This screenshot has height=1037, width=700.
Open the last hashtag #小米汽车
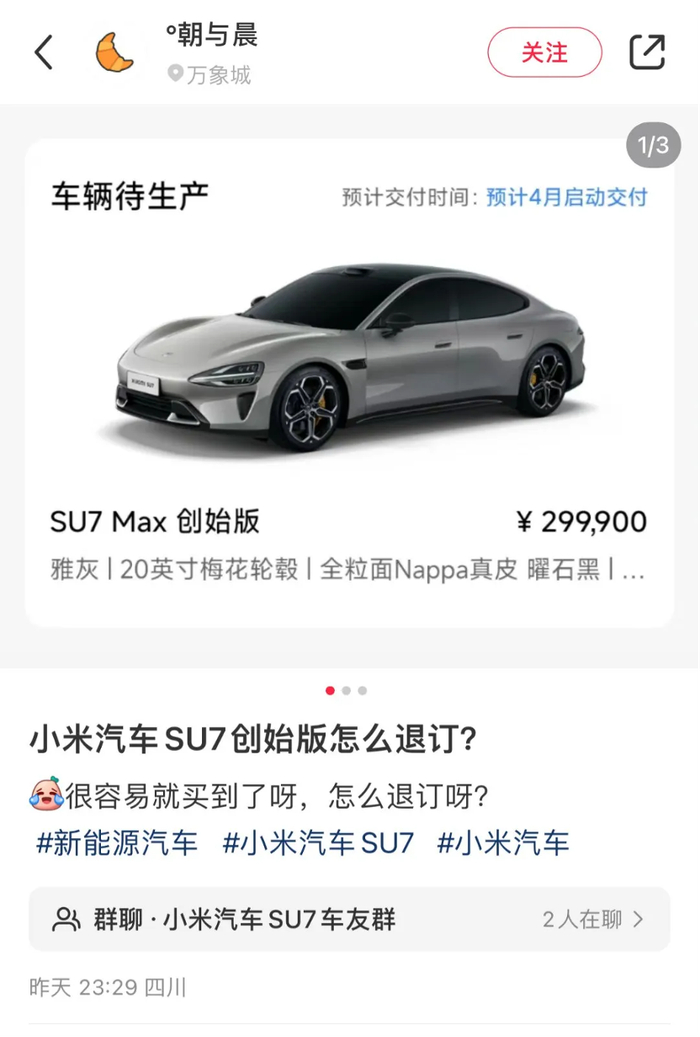(503, 843)
